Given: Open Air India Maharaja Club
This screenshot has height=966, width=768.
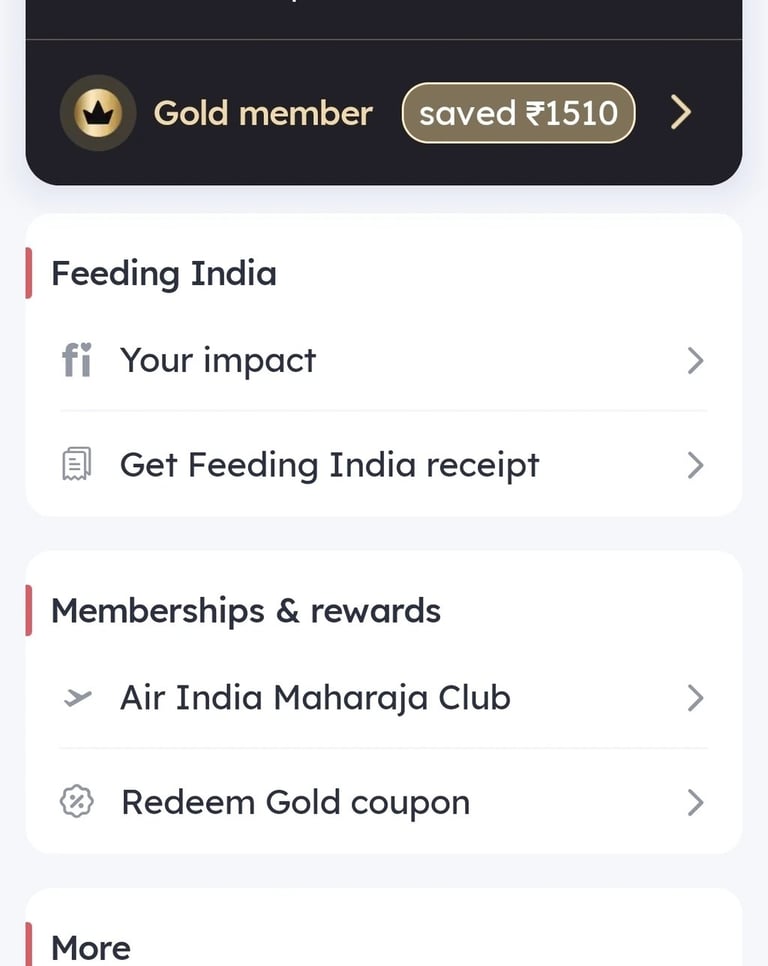Looking at the screenshot, I should click(383, 697).
